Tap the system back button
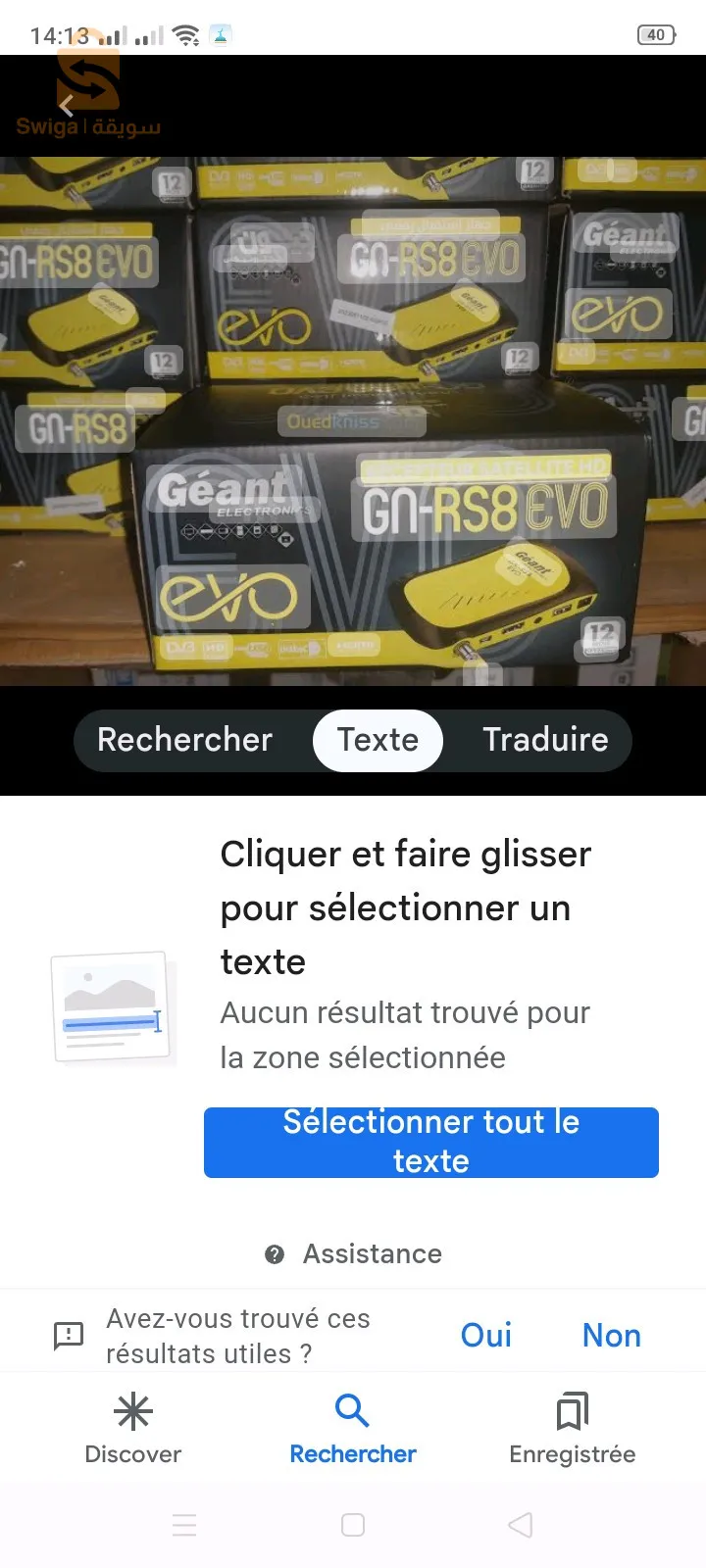The width and height of the screenshot is (706, 1568). [521, 1525]
